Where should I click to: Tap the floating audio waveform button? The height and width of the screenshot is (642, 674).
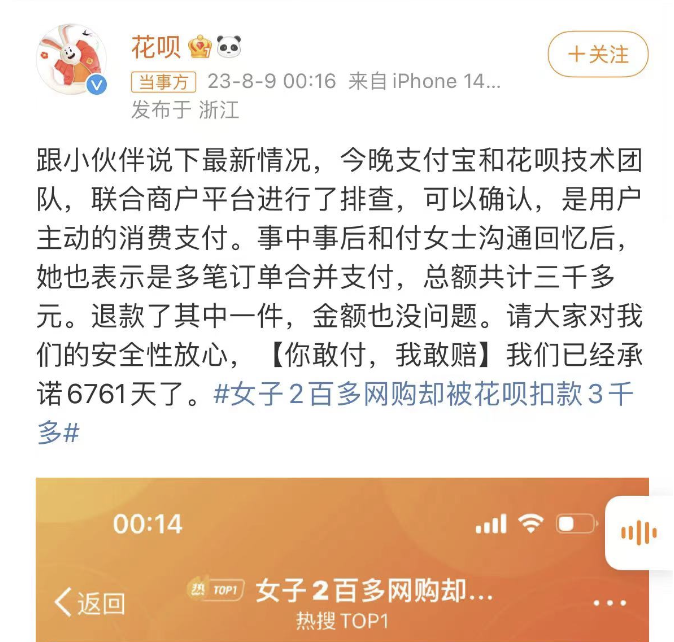639,532
